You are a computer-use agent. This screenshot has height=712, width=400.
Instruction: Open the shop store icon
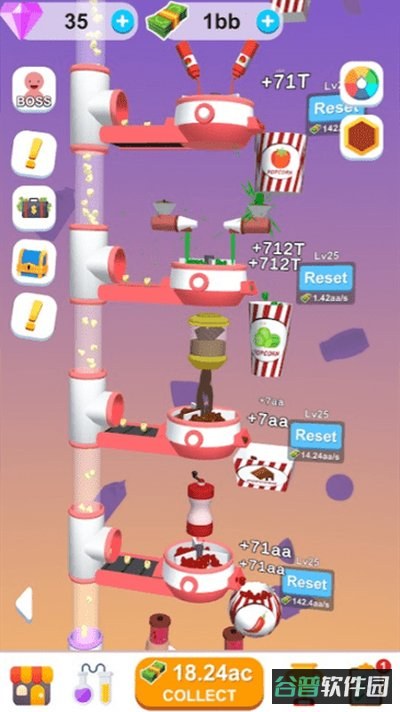coord(31,685)
